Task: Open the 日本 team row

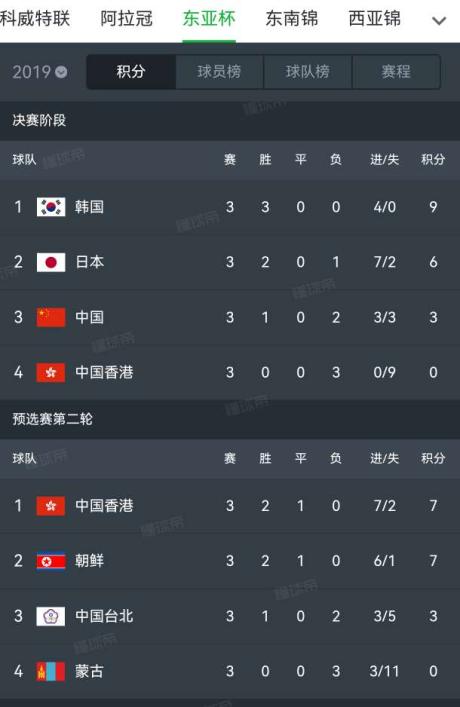Action: 230,262
